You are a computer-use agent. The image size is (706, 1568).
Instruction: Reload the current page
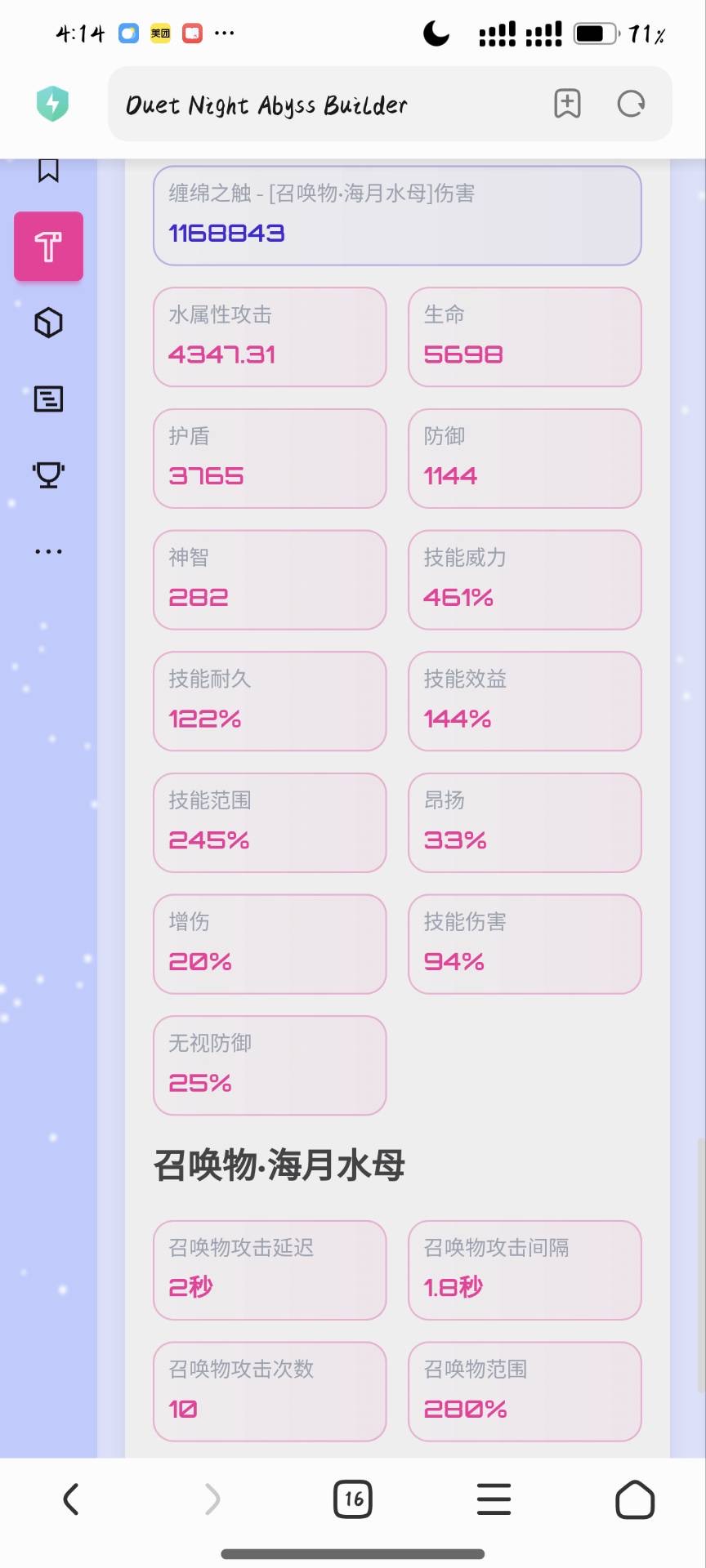pyautogui.click(x=631, y=104)
